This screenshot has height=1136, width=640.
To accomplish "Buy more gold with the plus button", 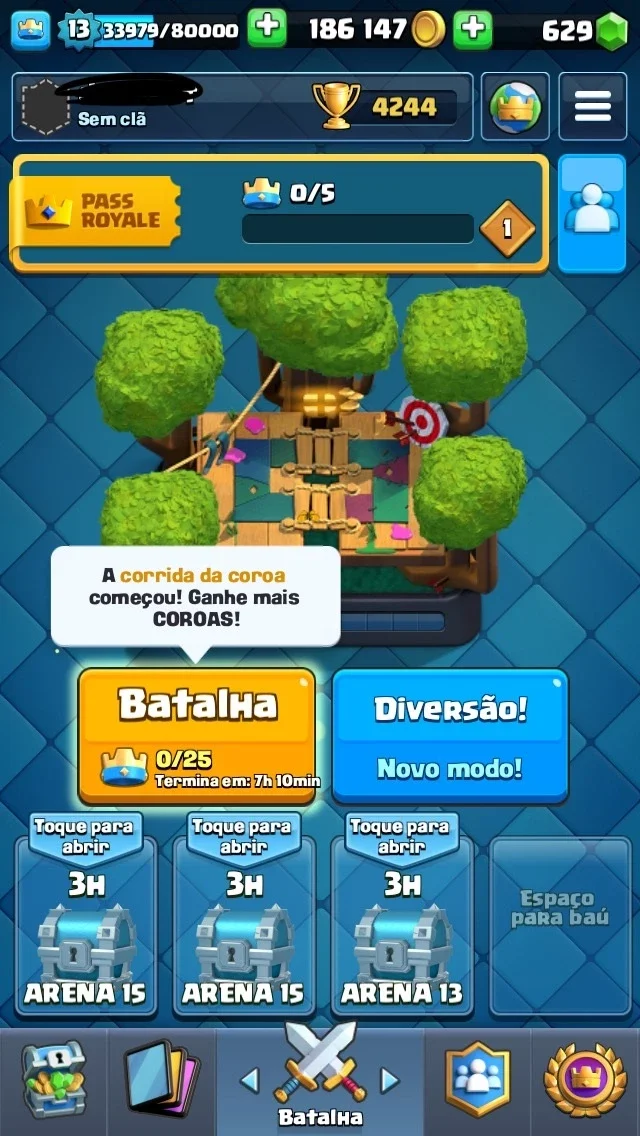I will click(x=473, y=28).
